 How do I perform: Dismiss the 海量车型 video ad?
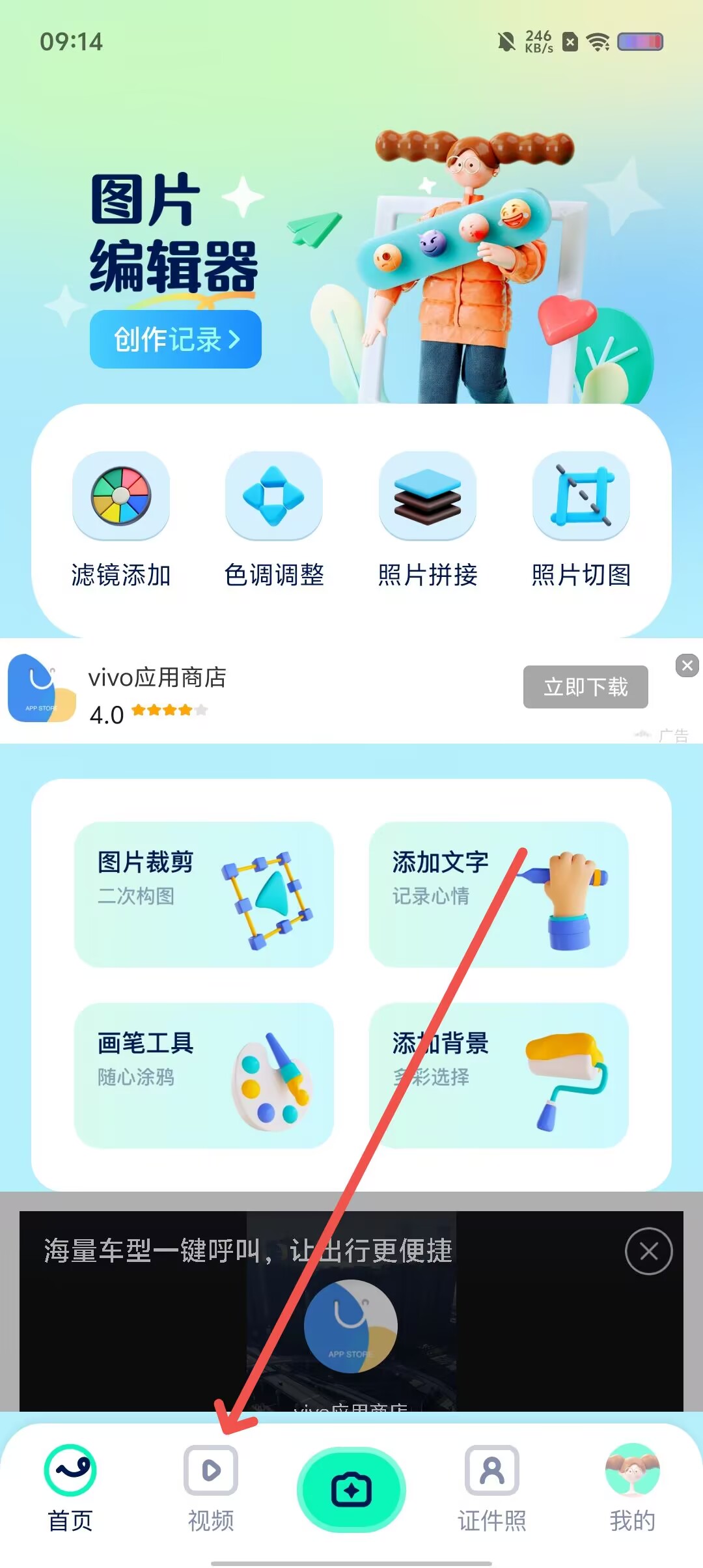pos(648,1251)
